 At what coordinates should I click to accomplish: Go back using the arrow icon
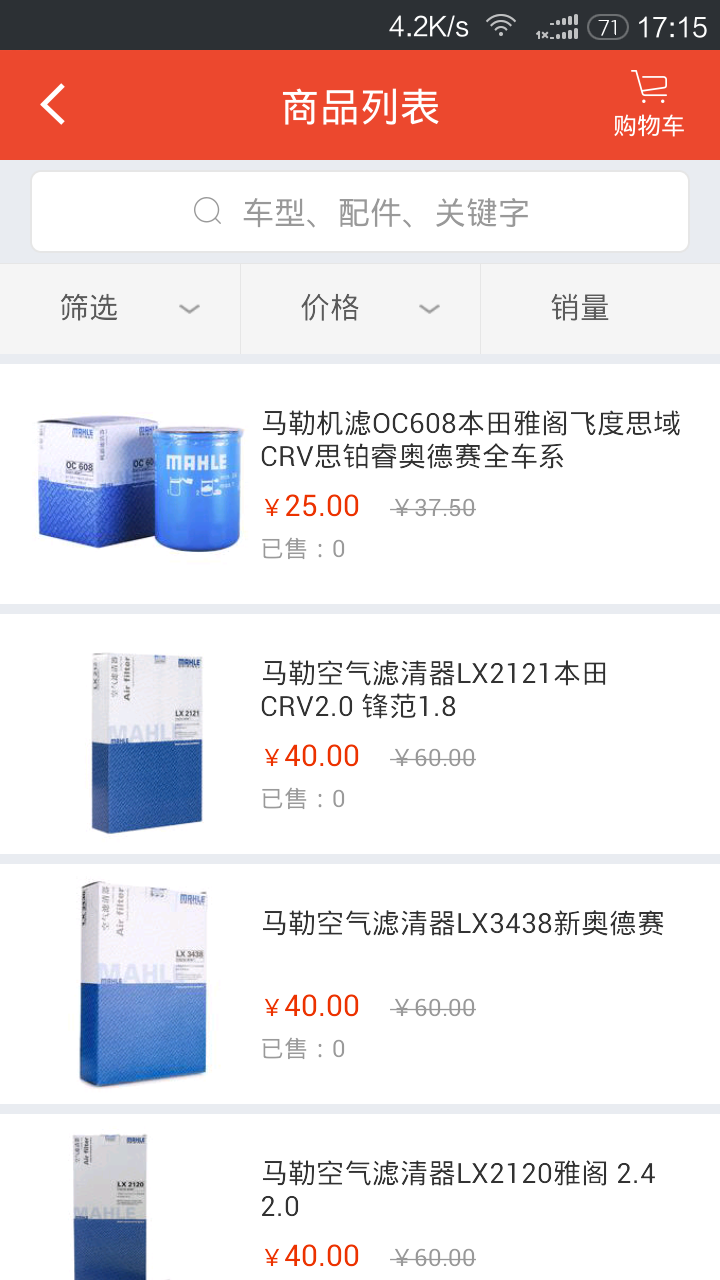click(x=53, y=104)
